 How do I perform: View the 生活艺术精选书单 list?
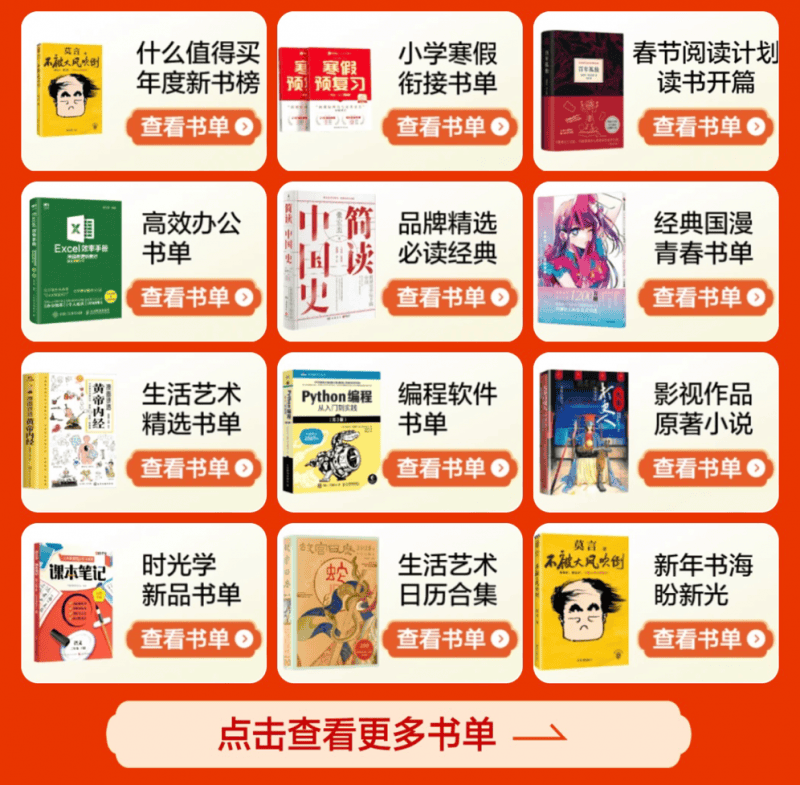tap(195, 467)
